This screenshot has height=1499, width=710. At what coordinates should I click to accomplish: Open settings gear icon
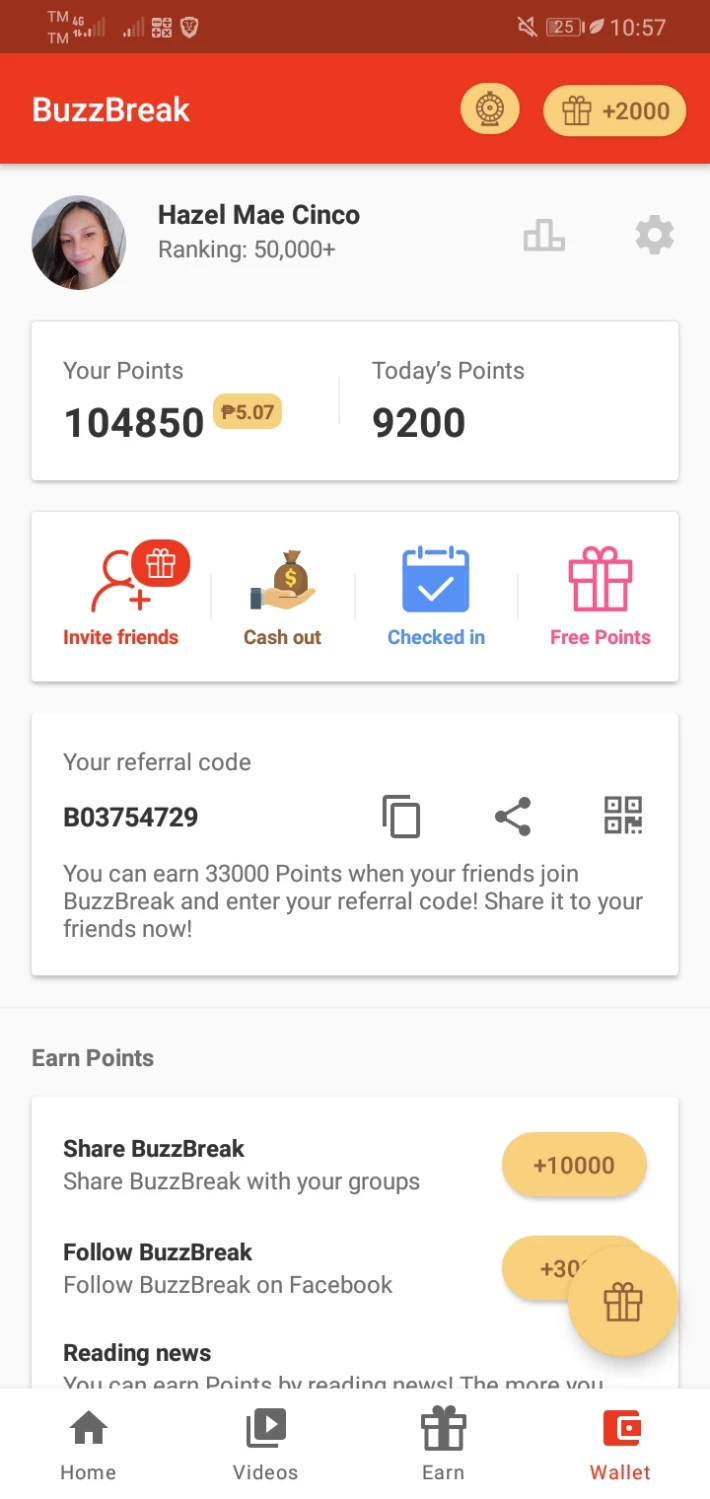click(654, 236)
